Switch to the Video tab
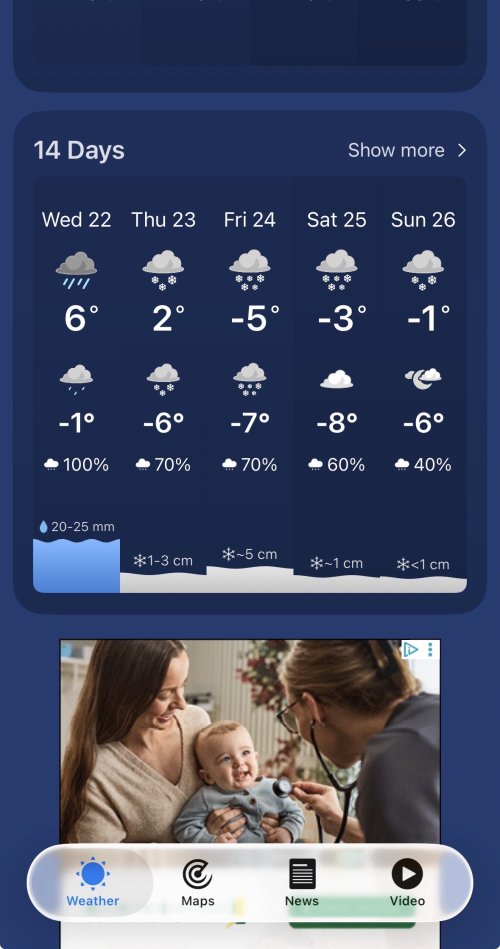The image size is (500, 949). (407, 883)
